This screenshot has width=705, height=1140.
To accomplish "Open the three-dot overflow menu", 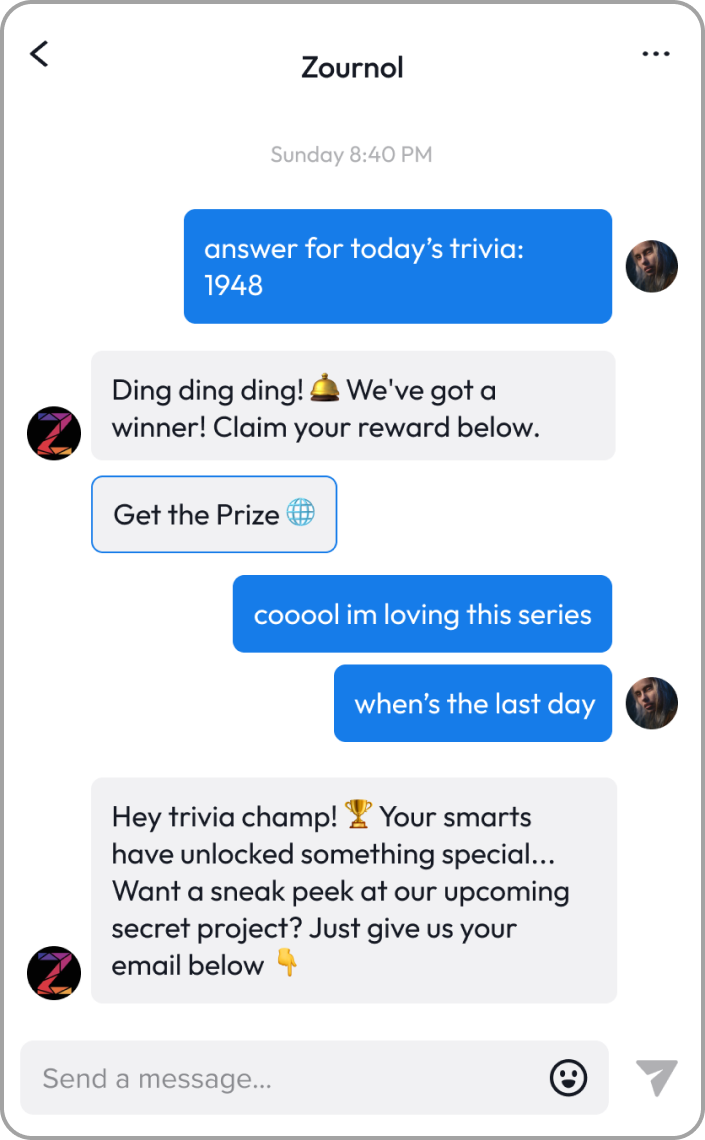I will tap(656, 54).
